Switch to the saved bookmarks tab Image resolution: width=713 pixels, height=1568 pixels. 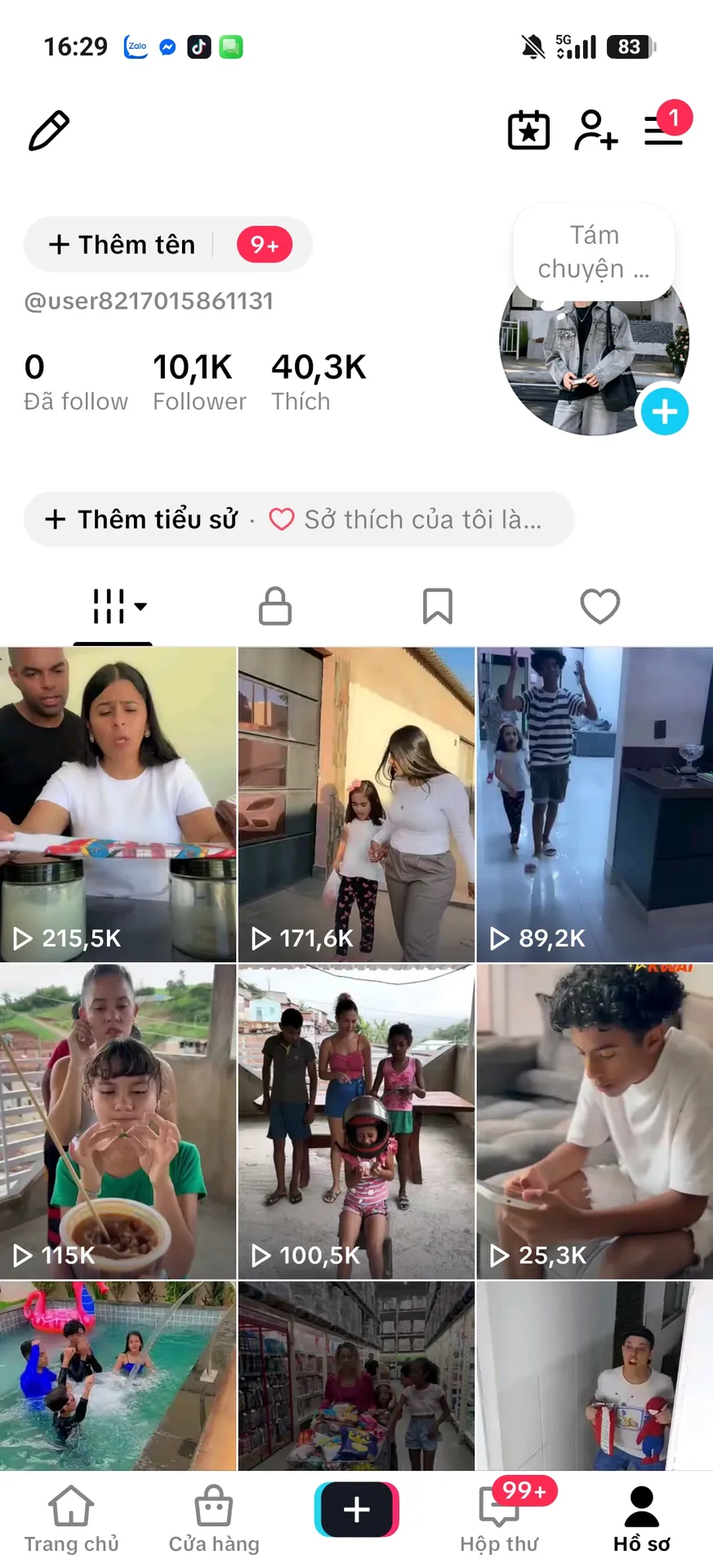point(438,607)
